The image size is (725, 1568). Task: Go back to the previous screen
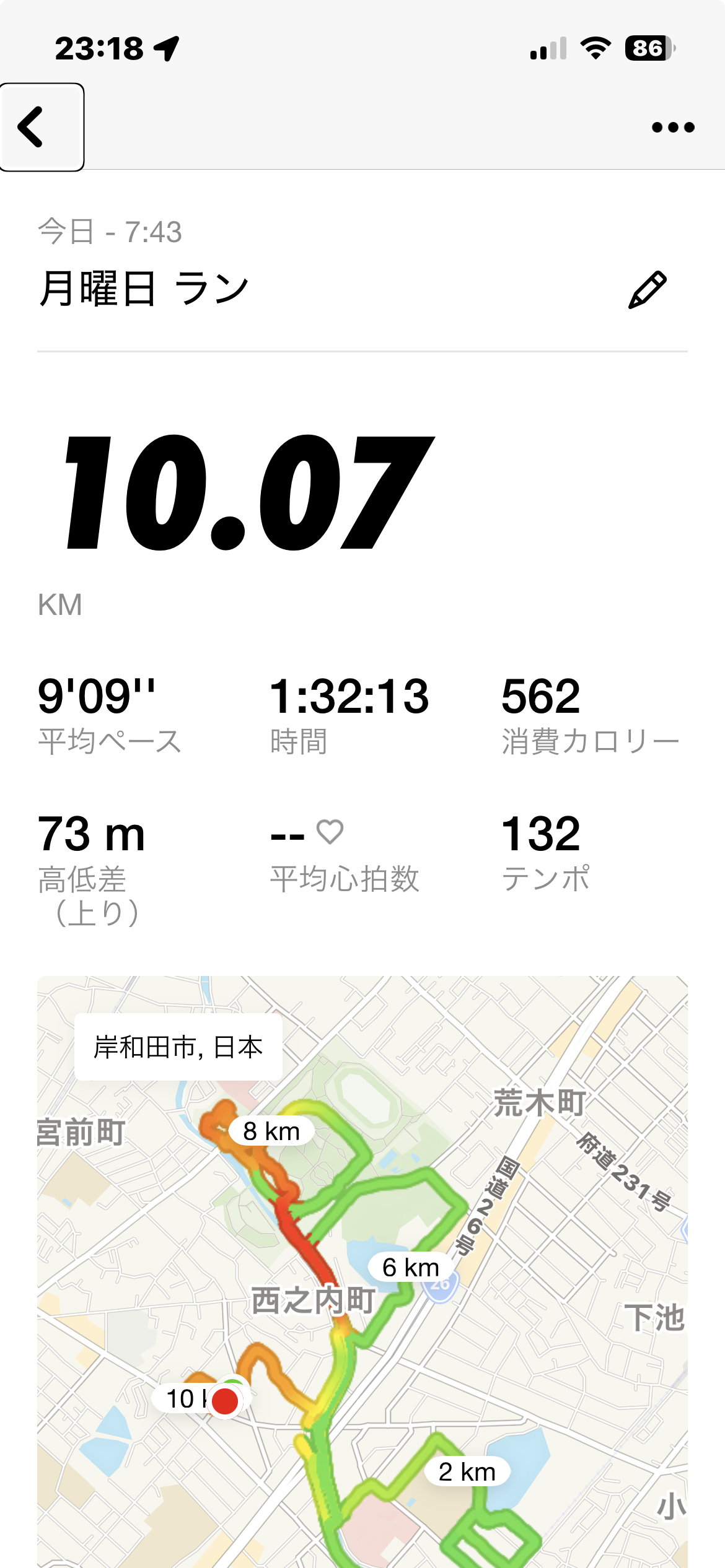(x=41, y=127)
